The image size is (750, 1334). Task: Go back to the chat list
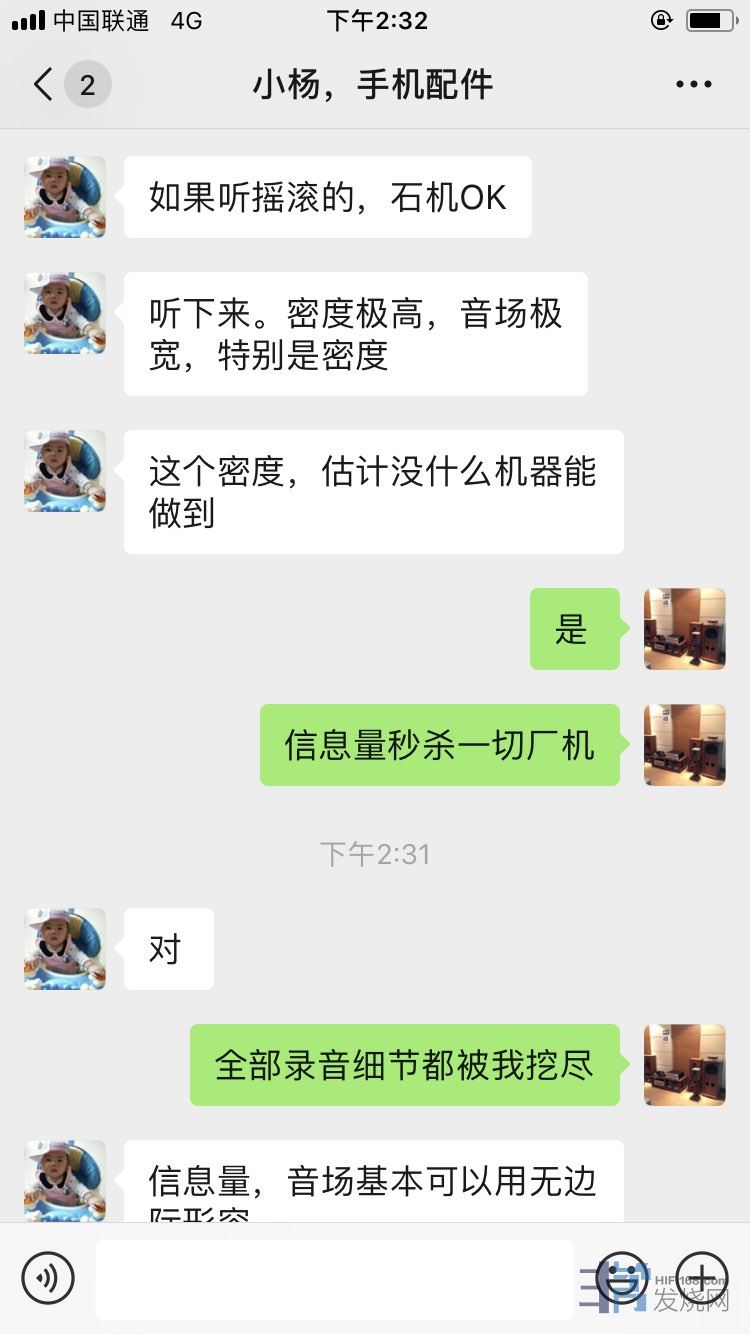click(x=44, y=85)
